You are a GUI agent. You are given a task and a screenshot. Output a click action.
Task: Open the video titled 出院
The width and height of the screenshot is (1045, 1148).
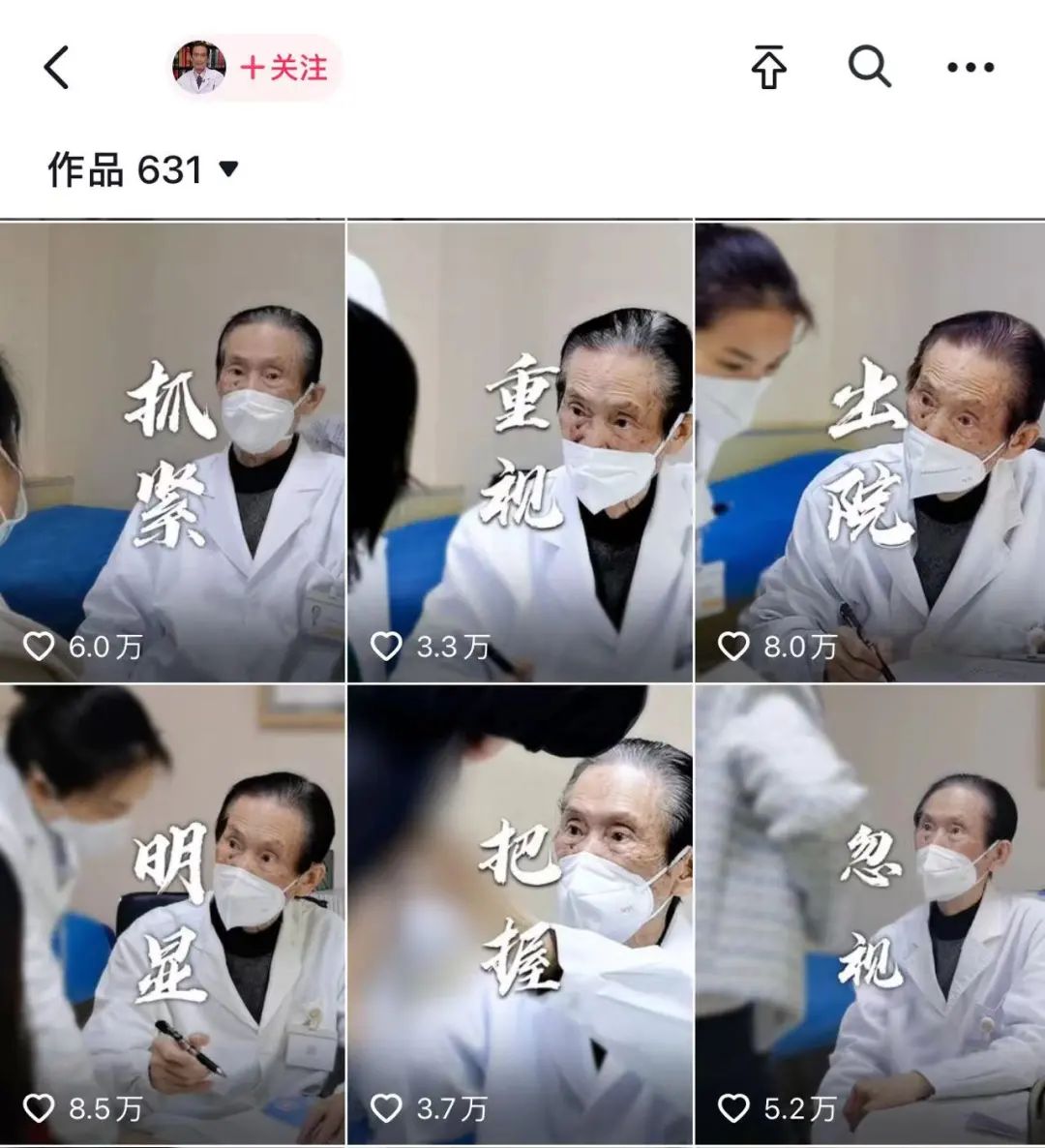point(869,452)
